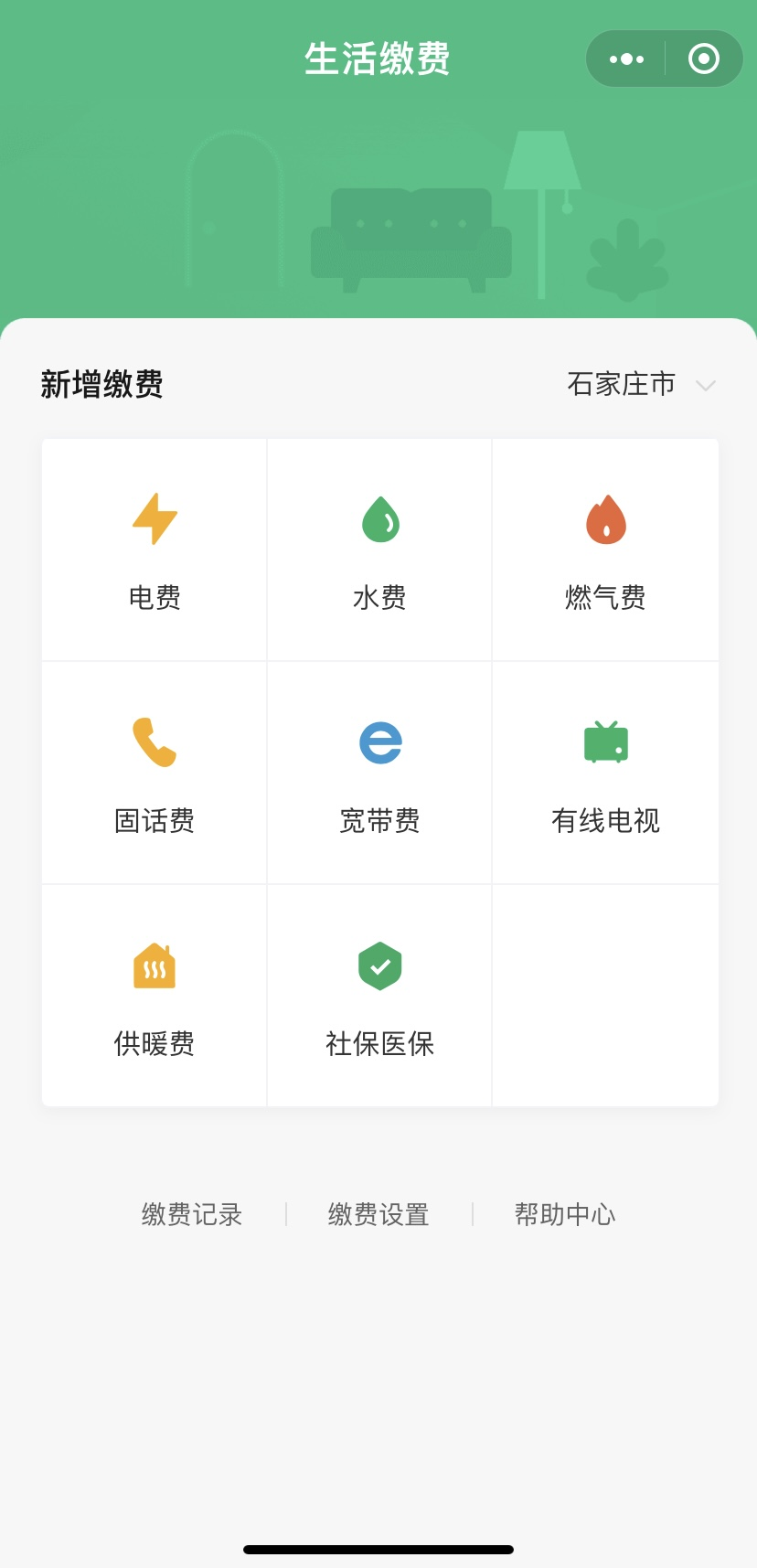Select 电费 electricity payment
Viewport: 757px width, 1568px height.
(x=155, y=549)
